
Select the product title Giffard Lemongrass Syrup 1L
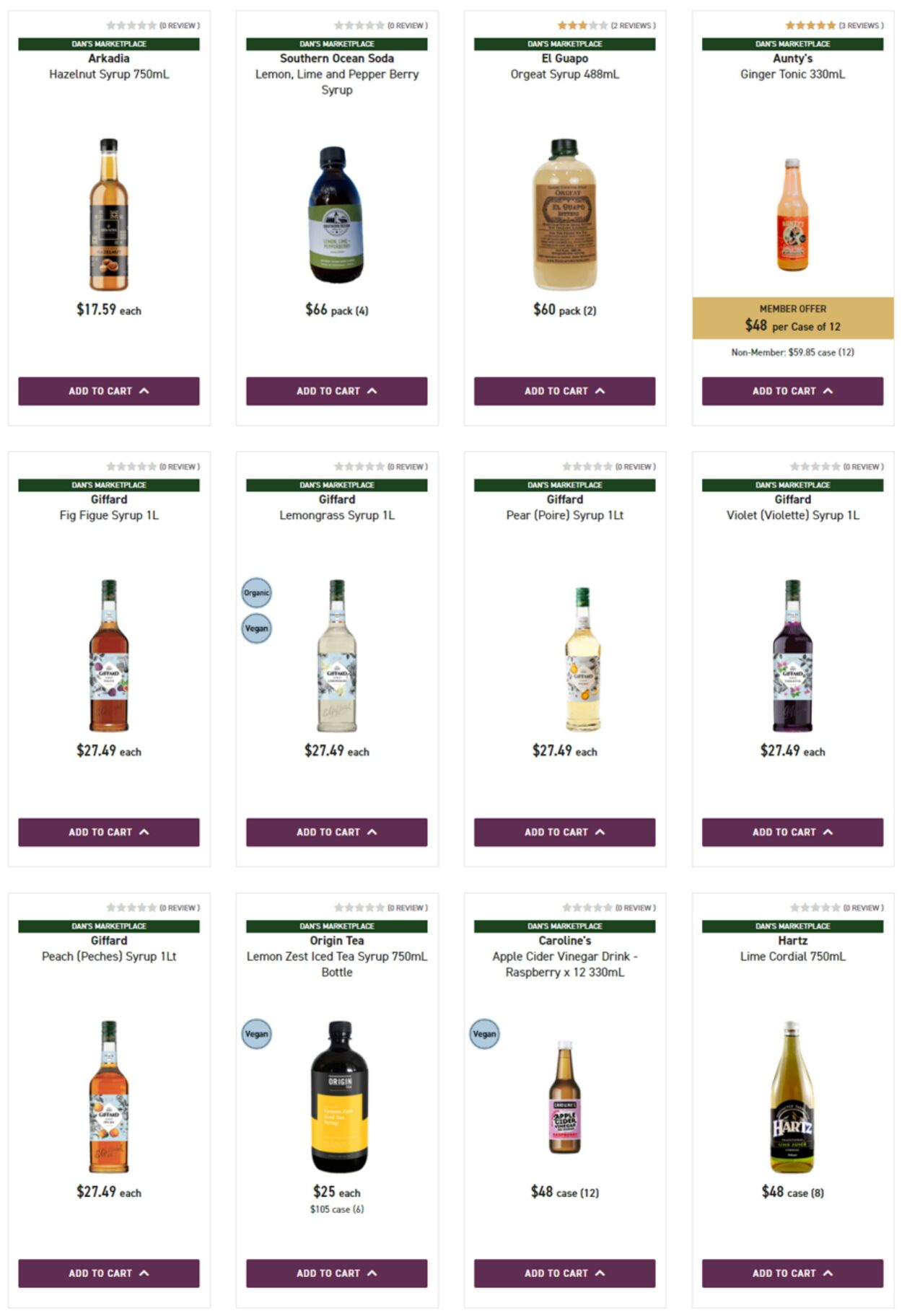336,517
